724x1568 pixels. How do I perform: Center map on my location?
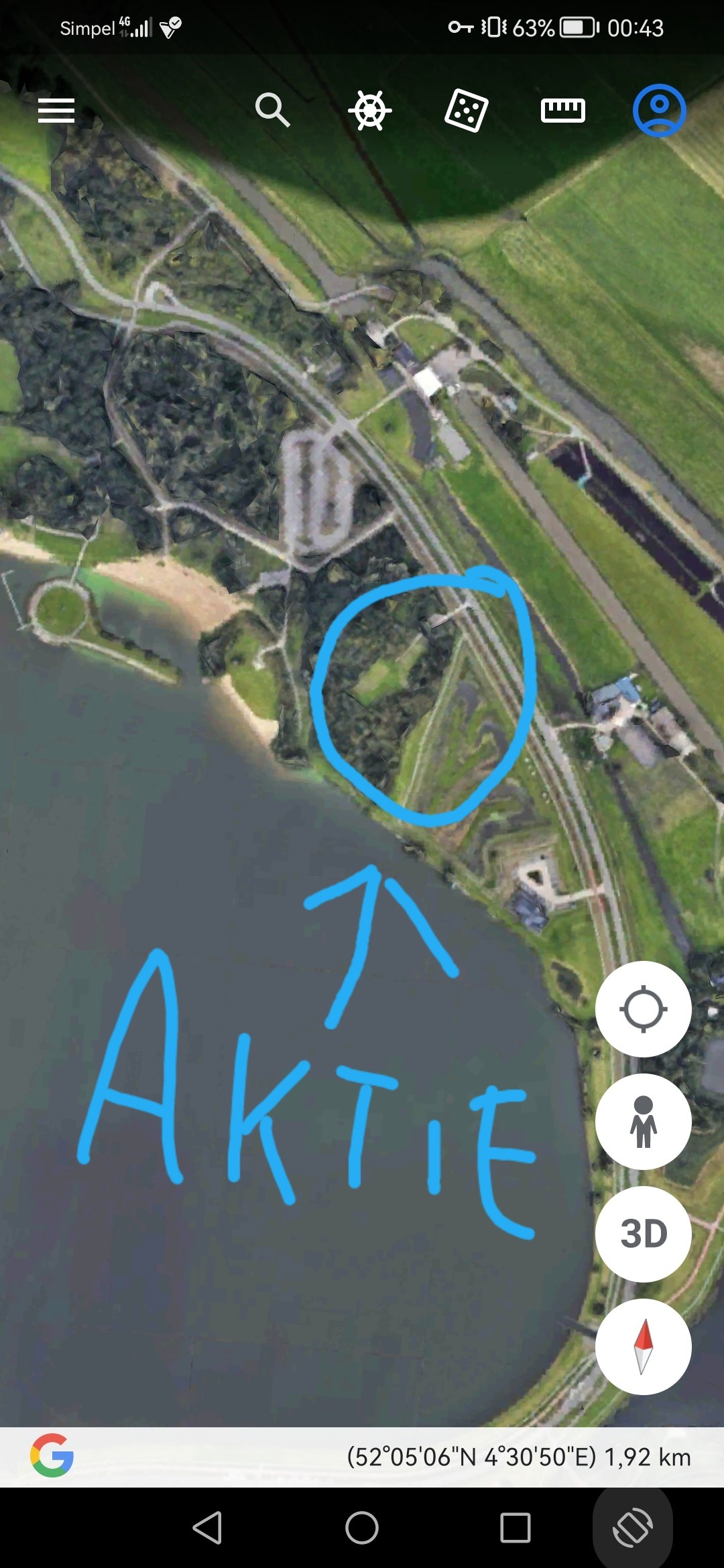[644, 1009]
